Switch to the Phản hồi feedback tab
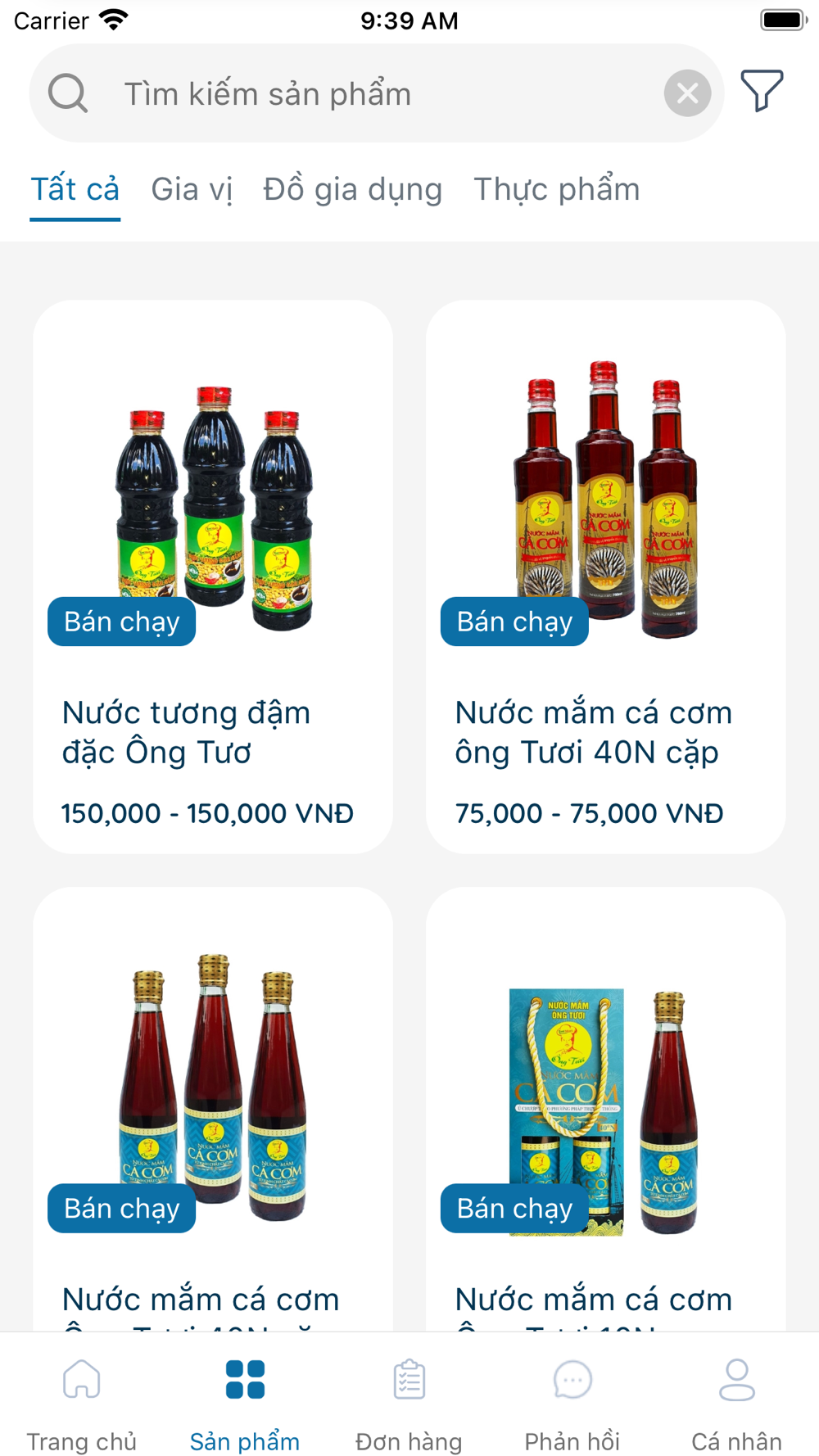819x1456 pixels. tap(572, 1404)
